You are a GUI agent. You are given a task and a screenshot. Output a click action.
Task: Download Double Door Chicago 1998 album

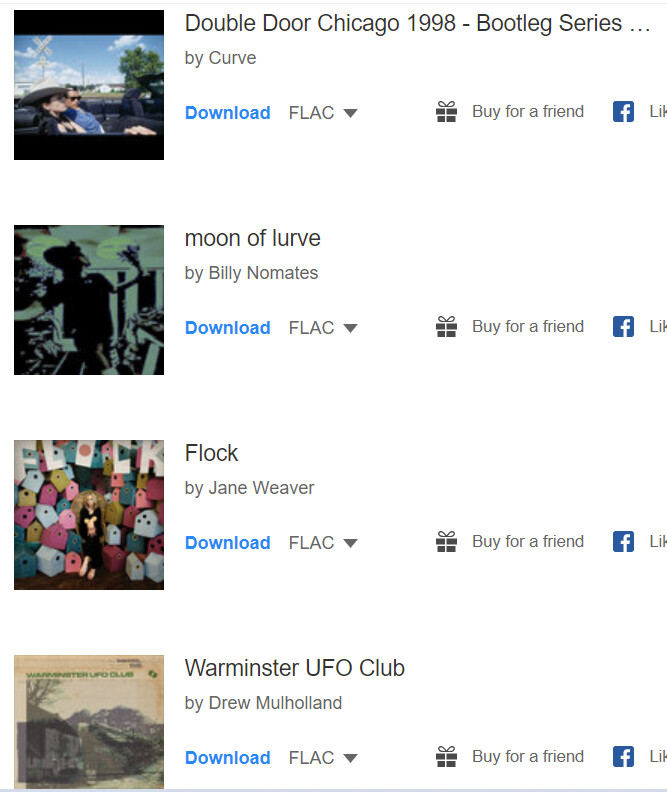tap(227, 113)
